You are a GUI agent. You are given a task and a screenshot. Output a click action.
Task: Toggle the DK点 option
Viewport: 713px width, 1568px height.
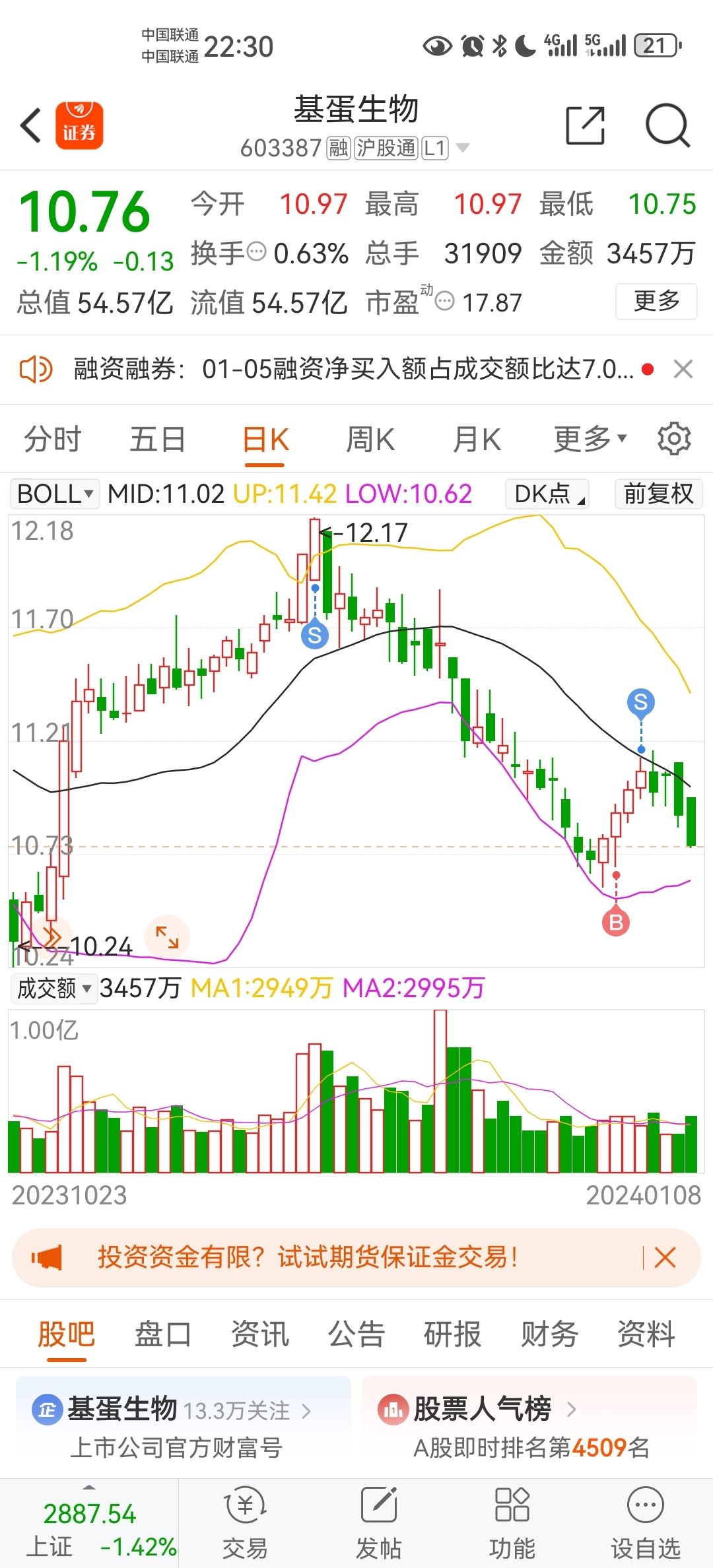[x=547, y=494]
